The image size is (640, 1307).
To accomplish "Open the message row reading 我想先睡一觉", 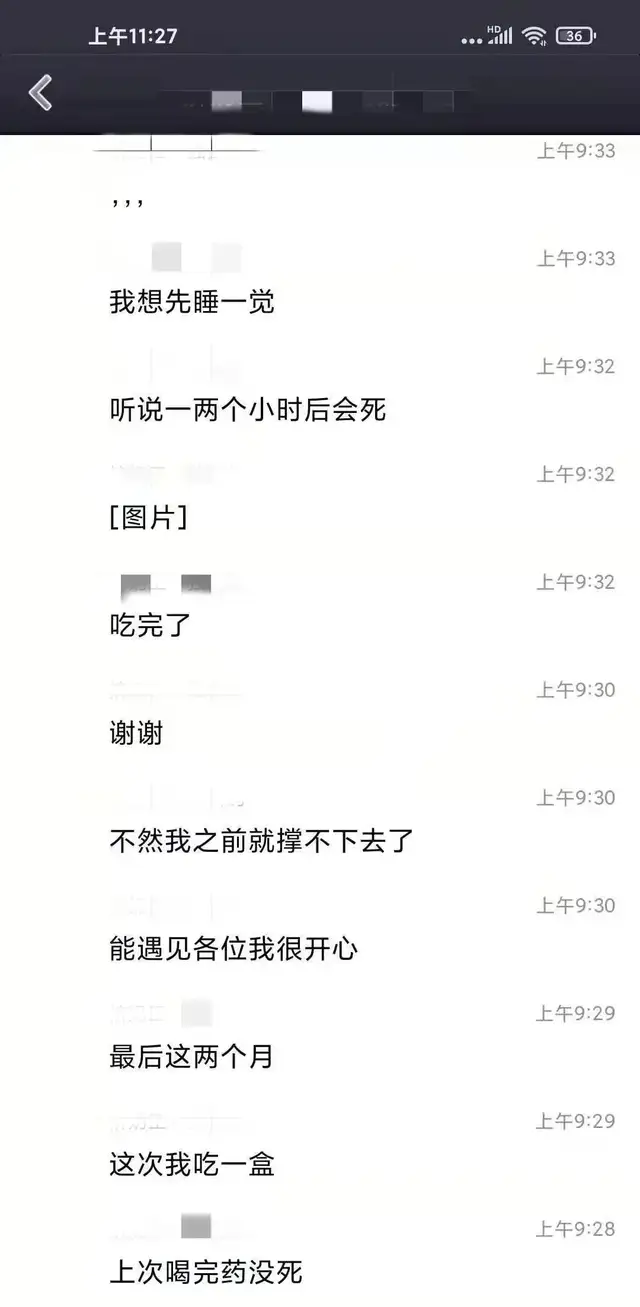I will click(191, 302).
